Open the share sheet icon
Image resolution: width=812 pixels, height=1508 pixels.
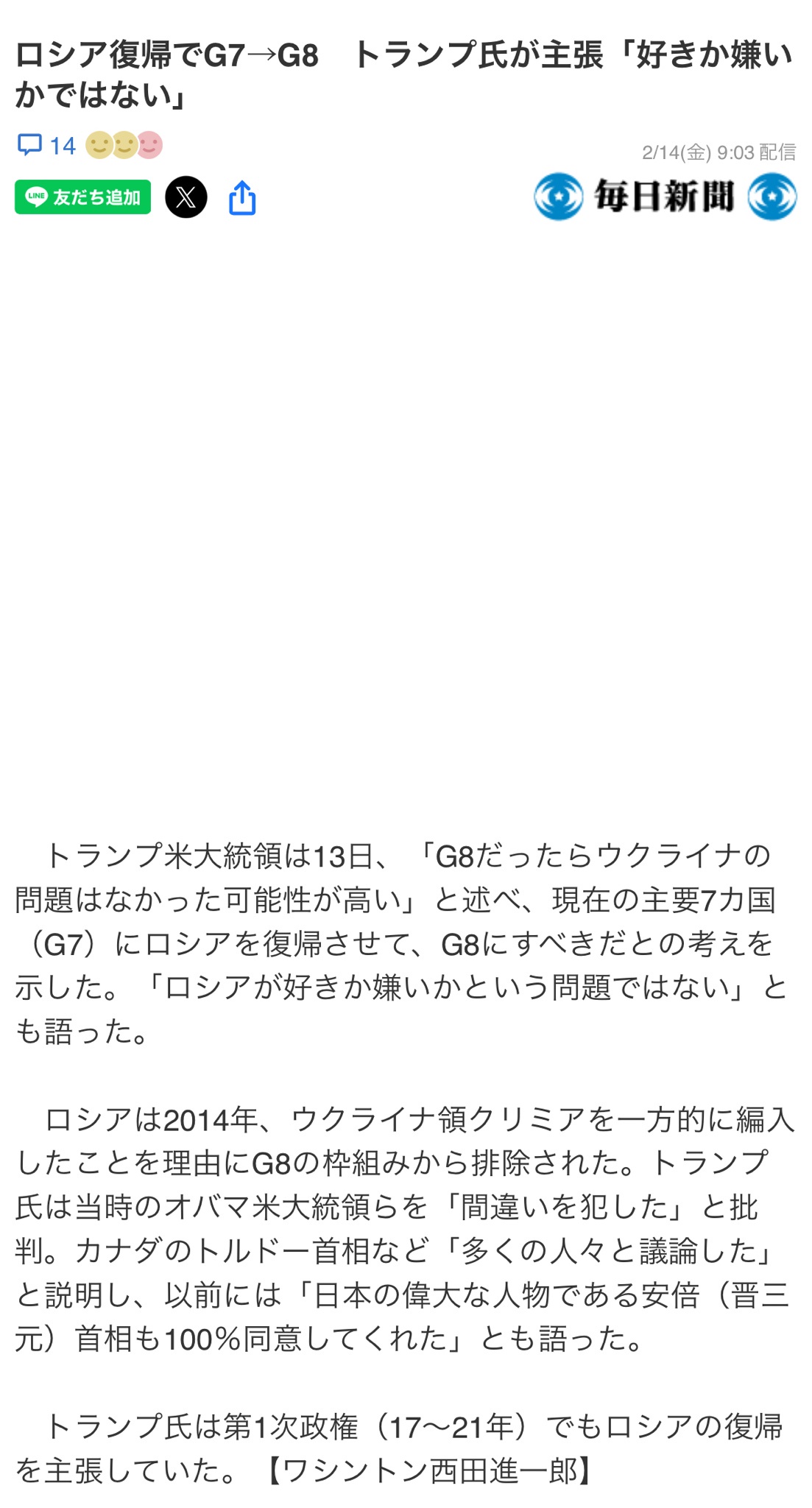coord(242,198)
